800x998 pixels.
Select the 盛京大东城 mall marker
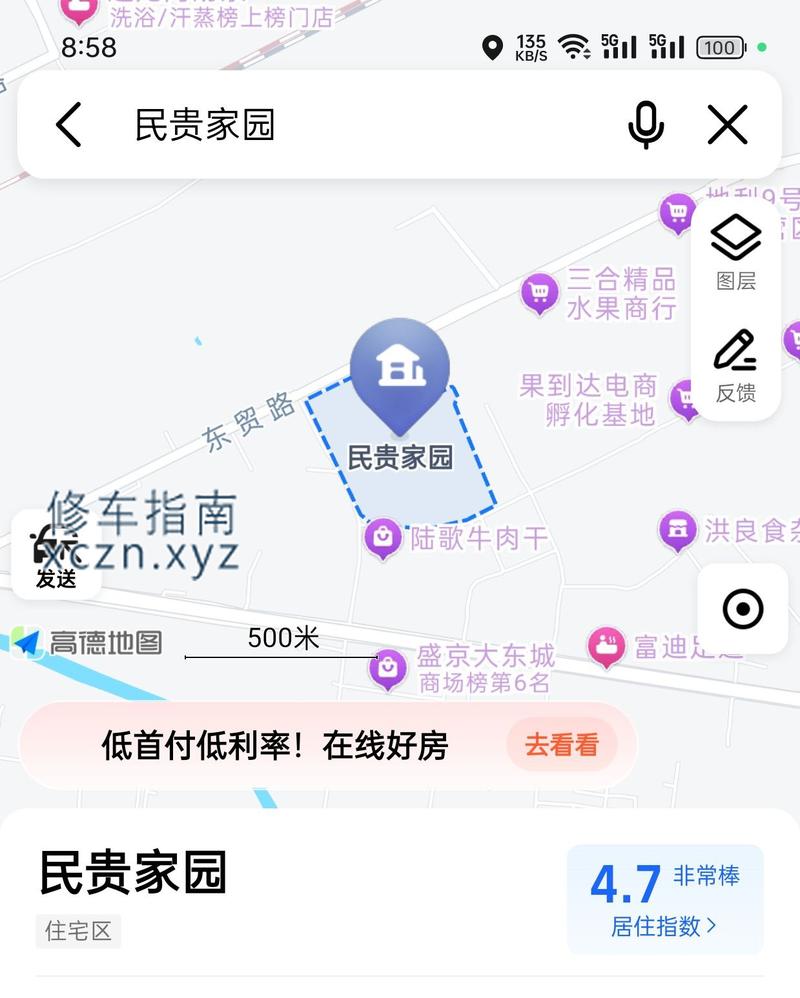pos(388,667)
